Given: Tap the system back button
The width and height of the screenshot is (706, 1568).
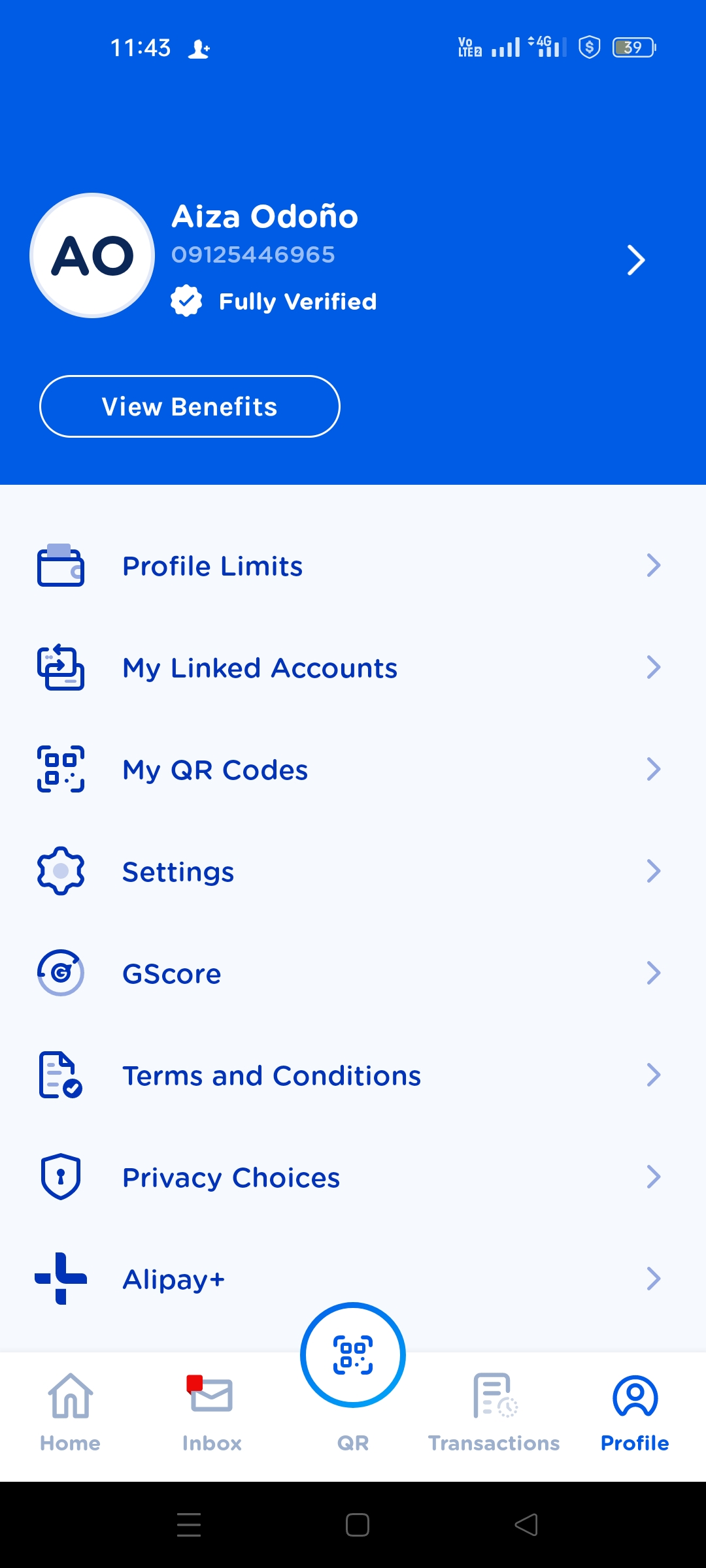Looking at the screenshot, I should tap(526, 1525).
